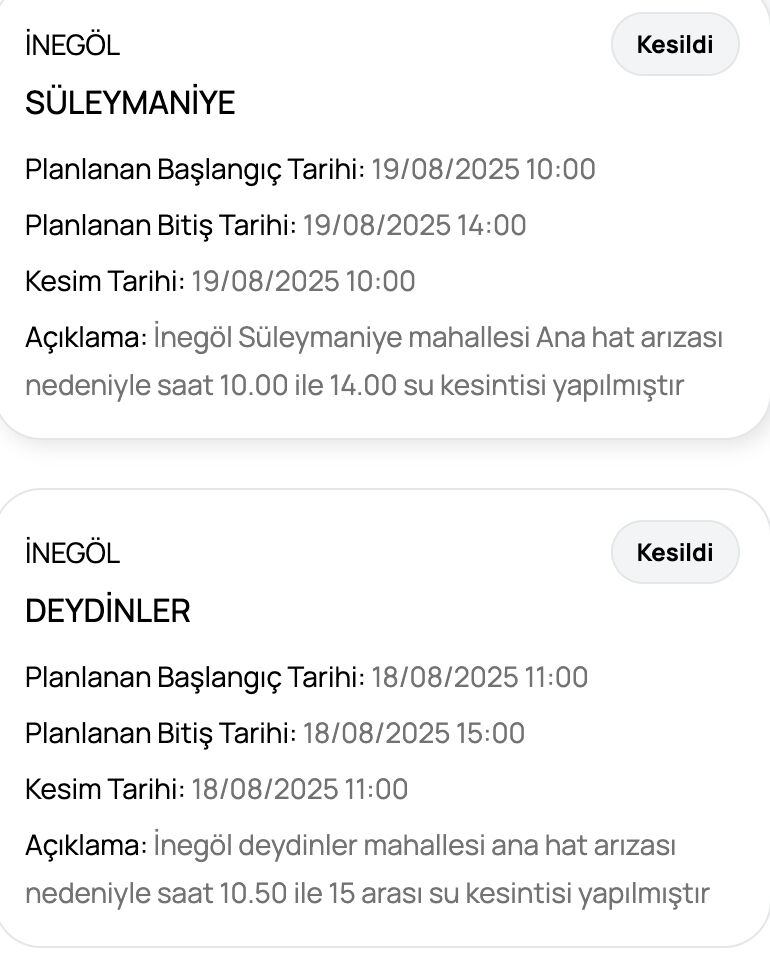Click the end date 18/08/2025 15:00

tap(416, 733)
